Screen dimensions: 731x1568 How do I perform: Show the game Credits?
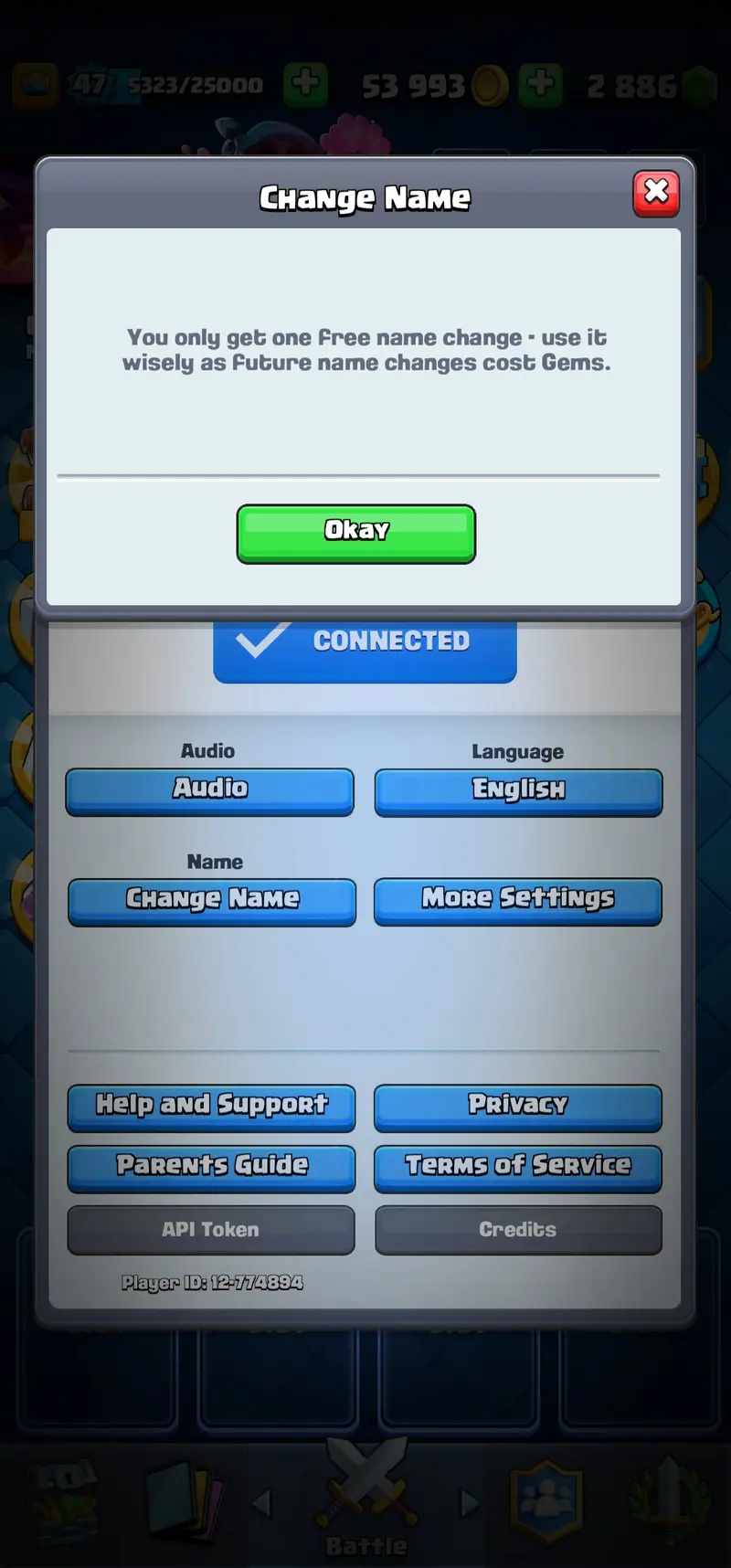[518, 1229]
